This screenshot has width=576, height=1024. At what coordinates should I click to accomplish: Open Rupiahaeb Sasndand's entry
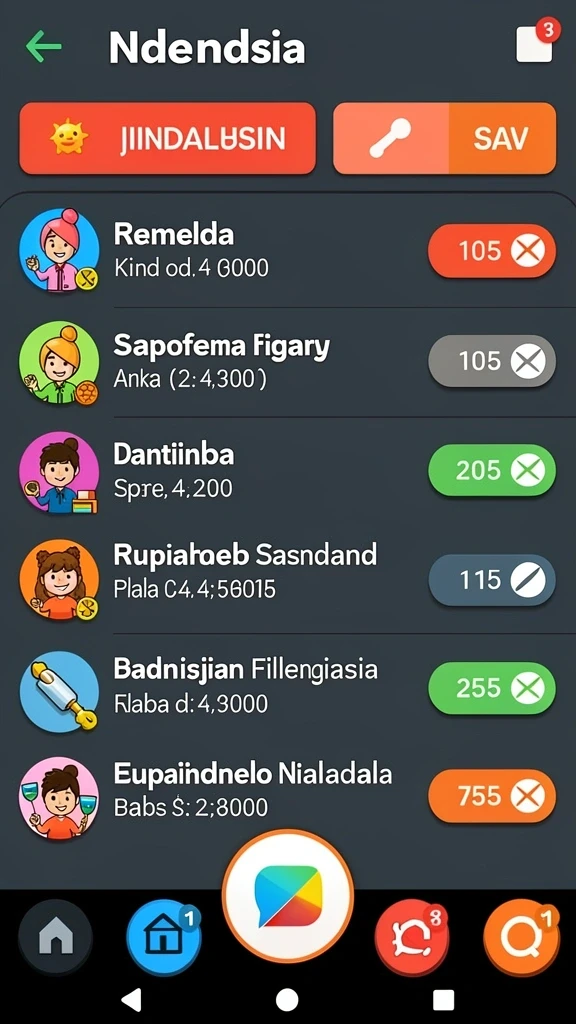tap(288, 579)
